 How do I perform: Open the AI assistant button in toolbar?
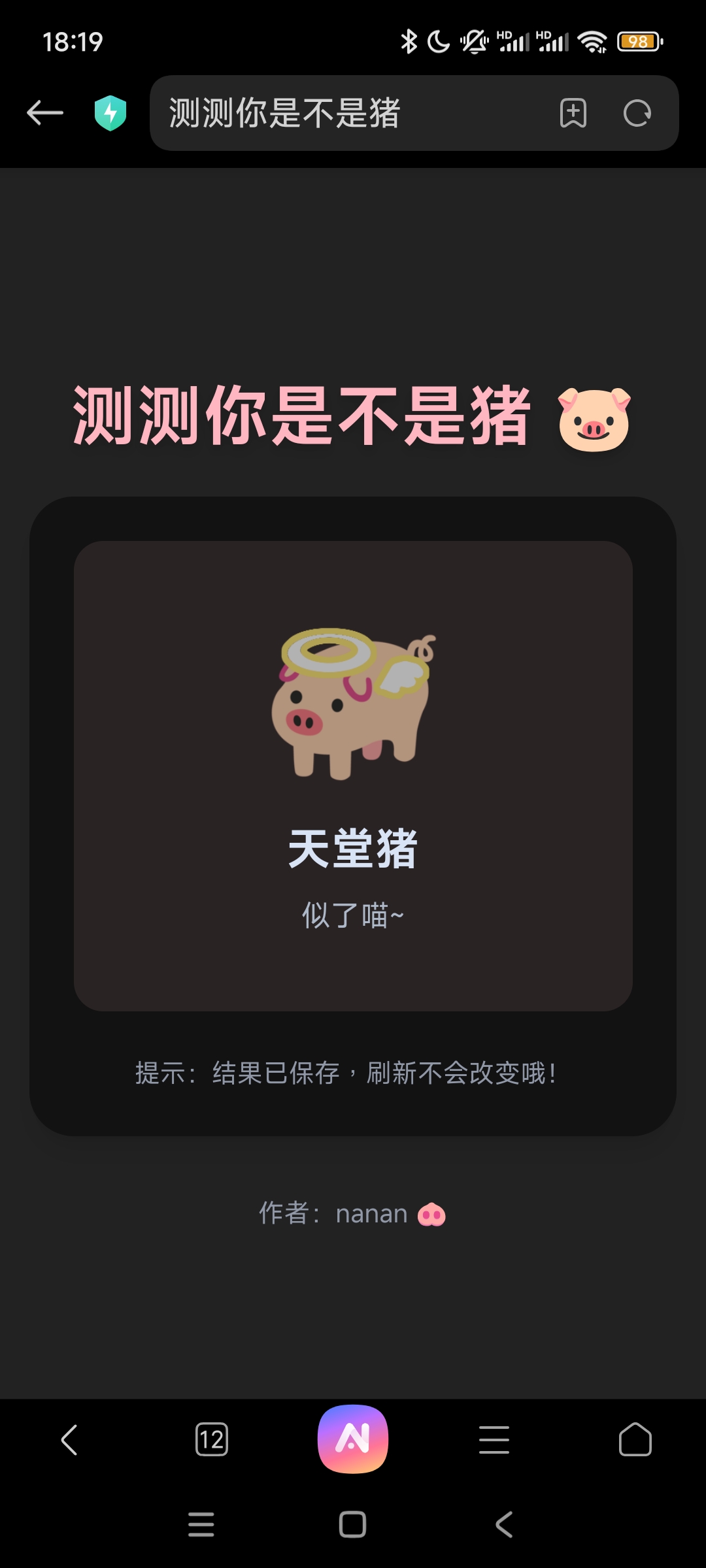(x=353, y=1439)
